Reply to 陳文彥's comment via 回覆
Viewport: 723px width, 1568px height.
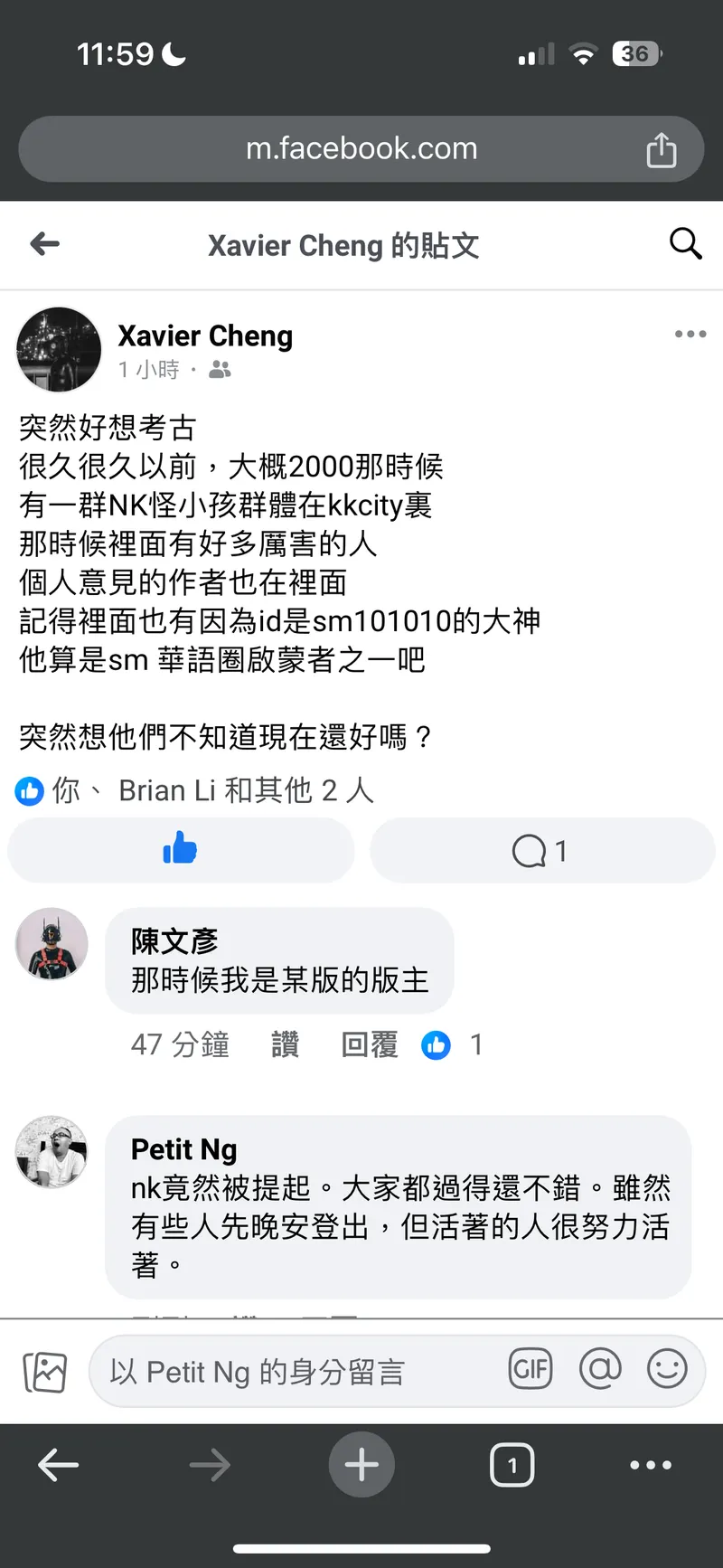370,1044
